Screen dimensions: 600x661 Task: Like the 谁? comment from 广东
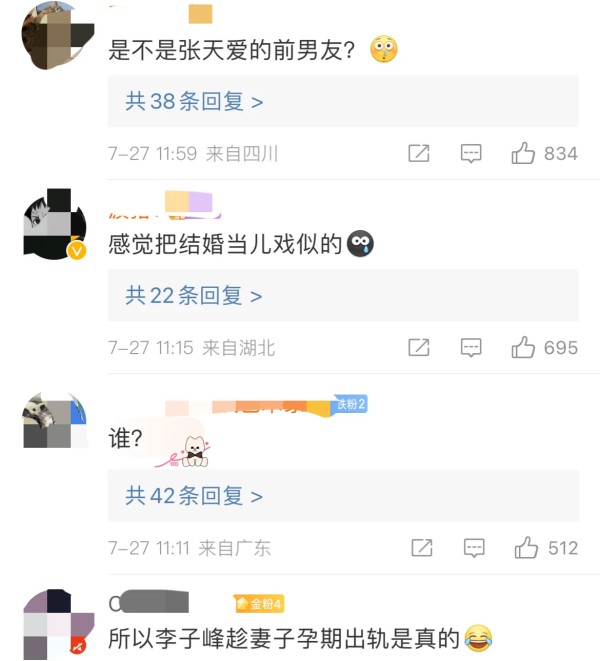click(526, 548)
